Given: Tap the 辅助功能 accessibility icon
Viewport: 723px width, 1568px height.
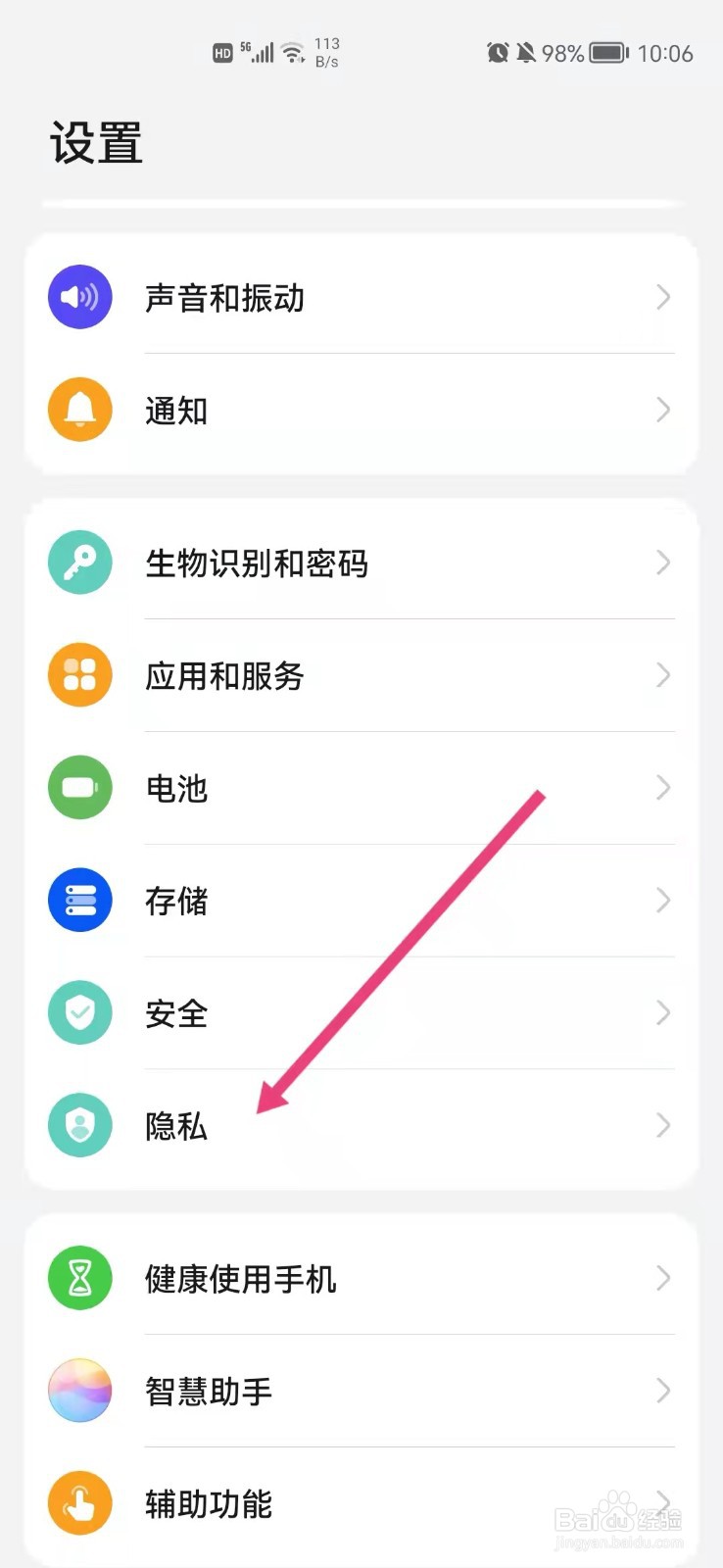Looking at the screenshot, I should (79, 1503).
